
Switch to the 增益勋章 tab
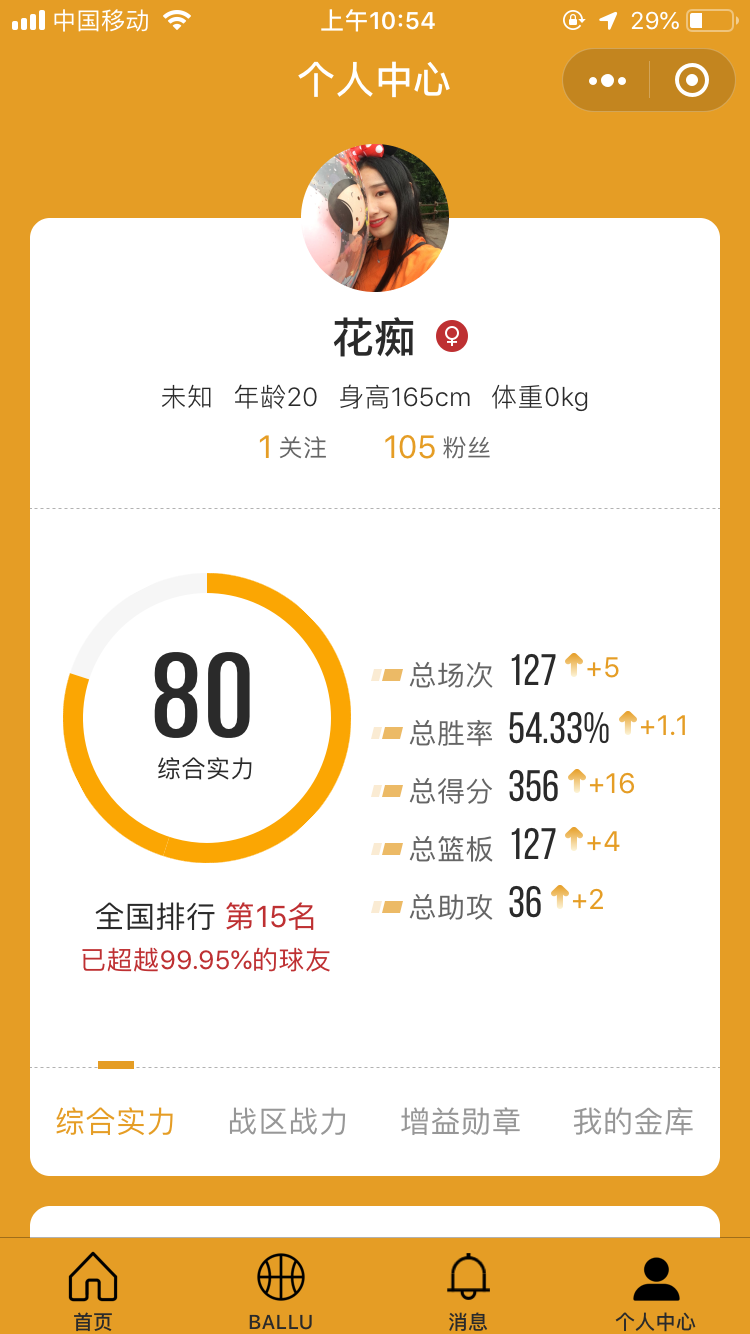(x=461, y=1121)
